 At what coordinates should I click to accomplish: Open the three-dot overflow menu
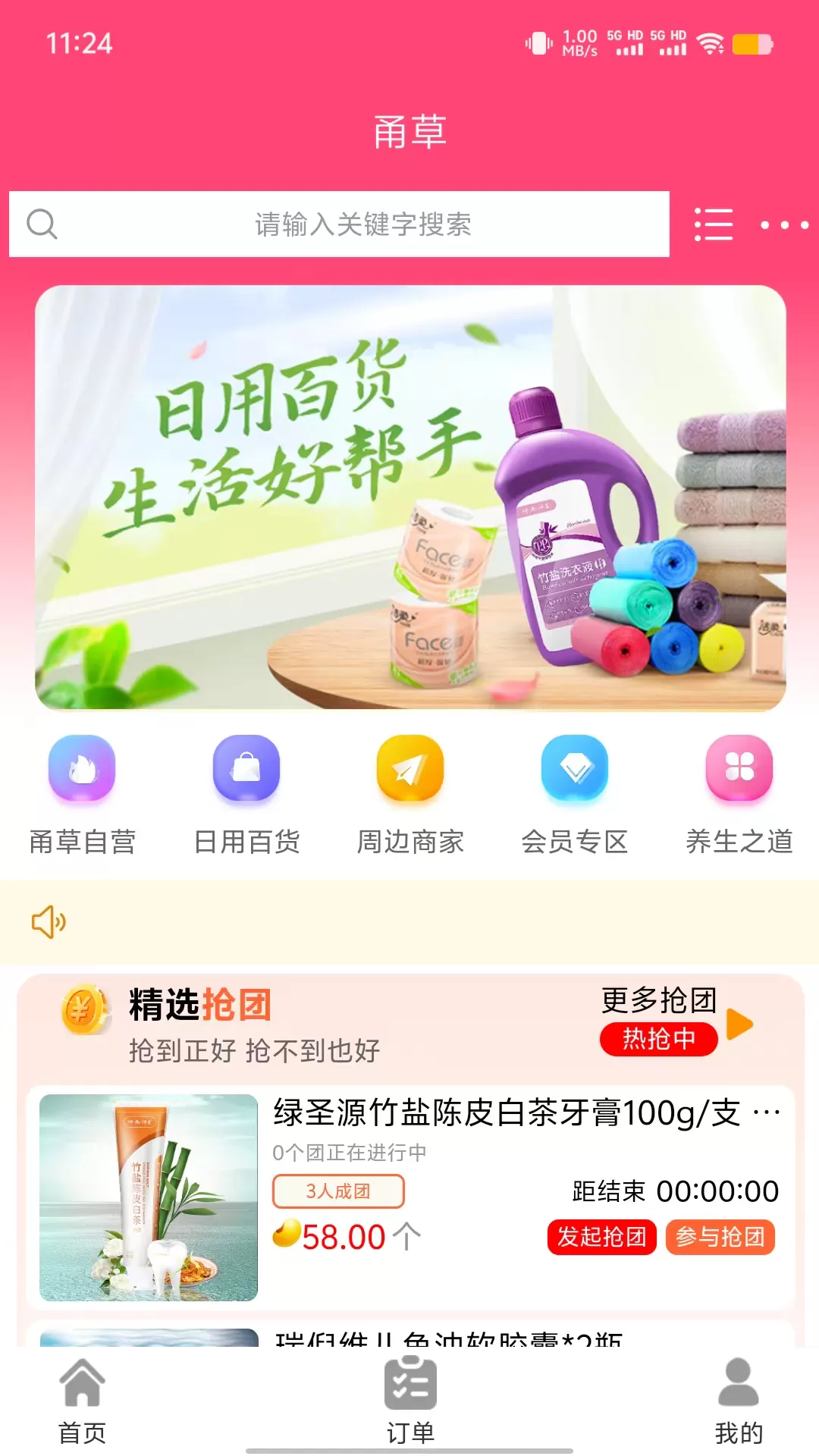pyautogui.click(x=784, y=224)
